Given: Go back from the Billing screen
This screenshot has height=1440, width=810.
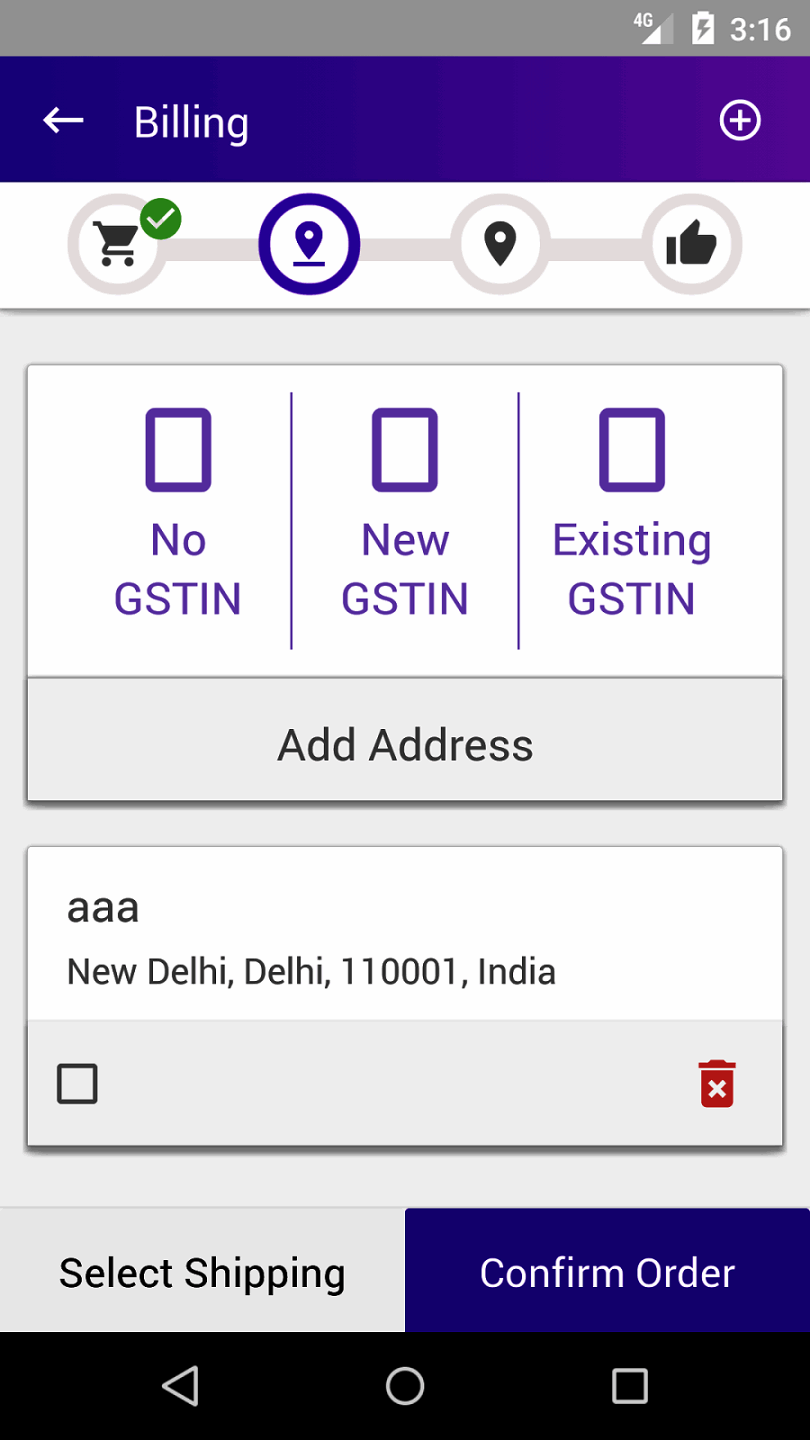Looking at the screenshot, I should (63, 121).
